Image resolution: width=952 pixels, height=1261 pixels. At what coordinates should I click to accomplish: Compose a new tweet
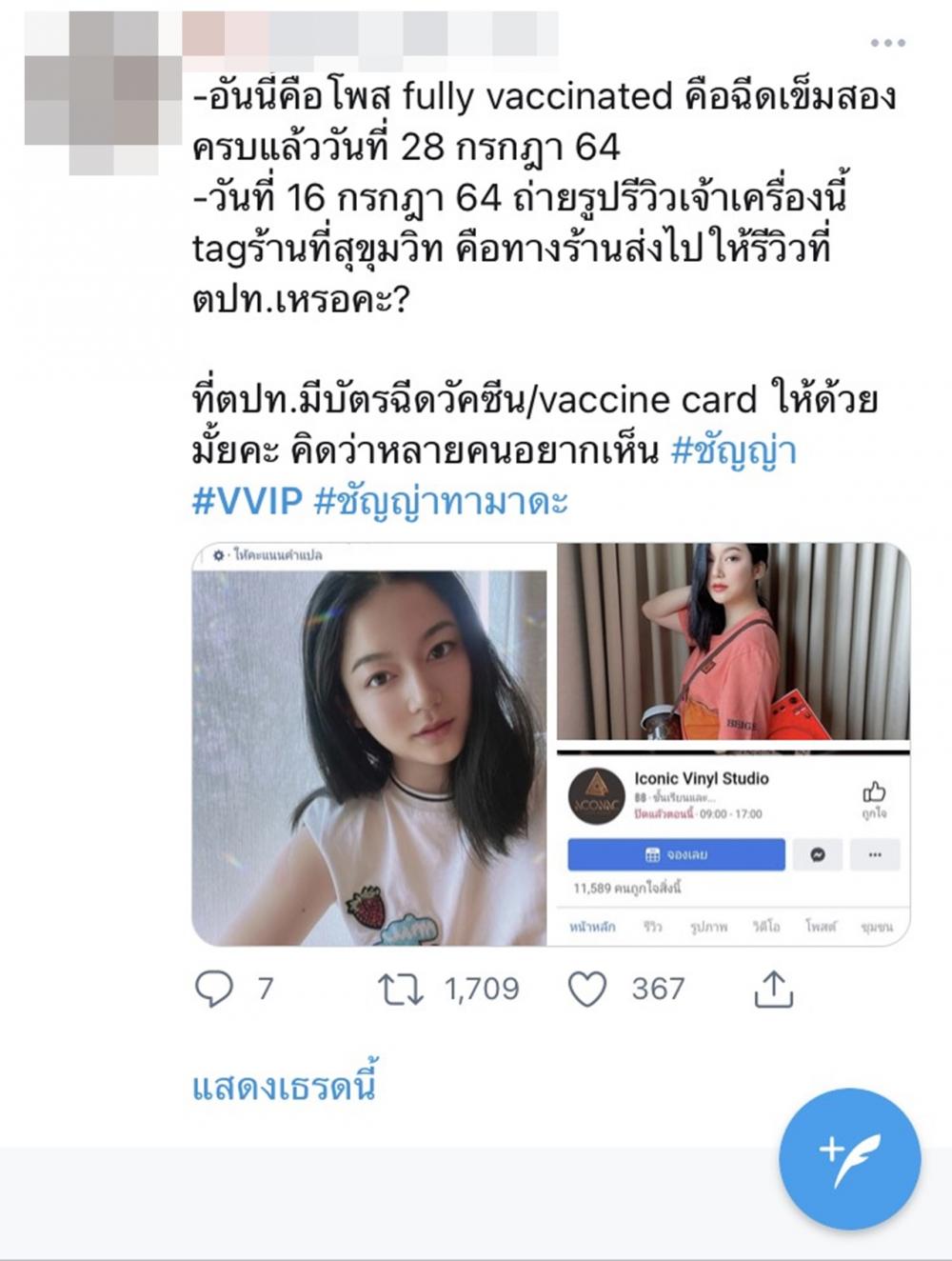(x=849, y=1159)
